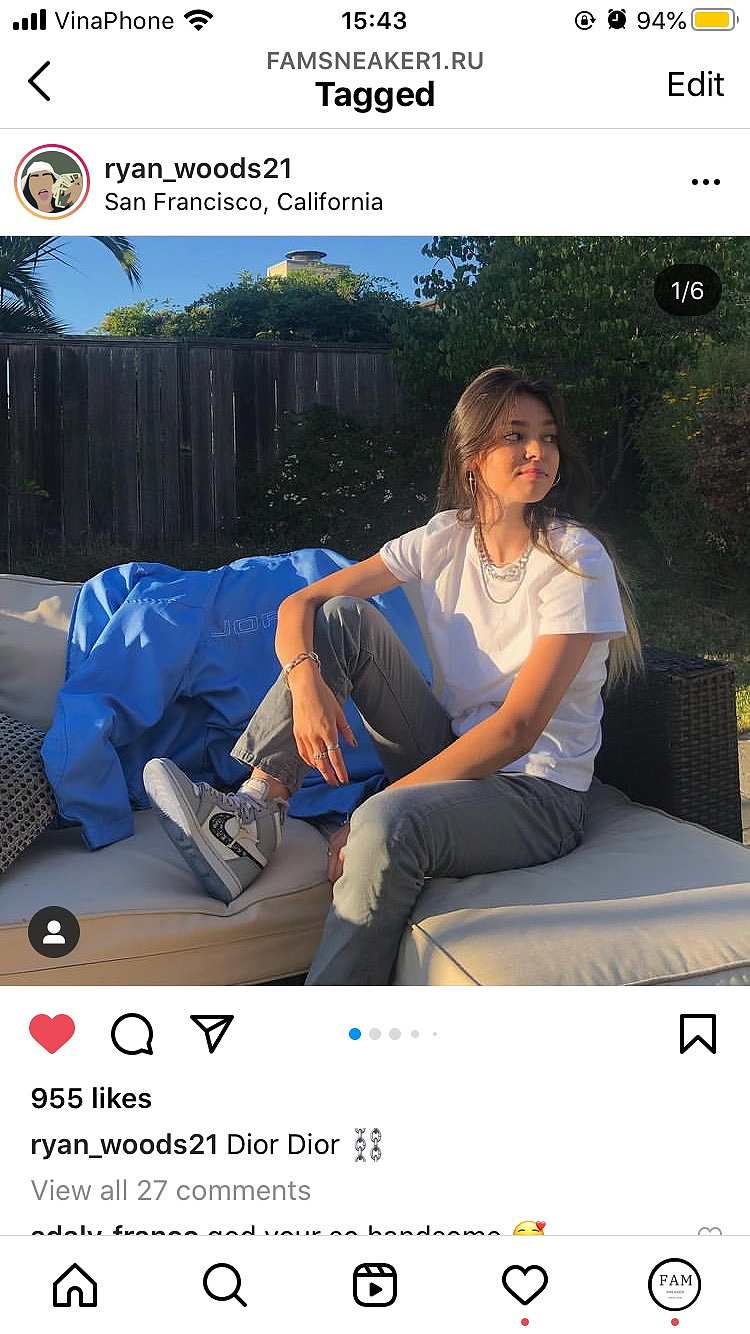View all 27 comments
750x1334 pixels.
coord(171,1190)
